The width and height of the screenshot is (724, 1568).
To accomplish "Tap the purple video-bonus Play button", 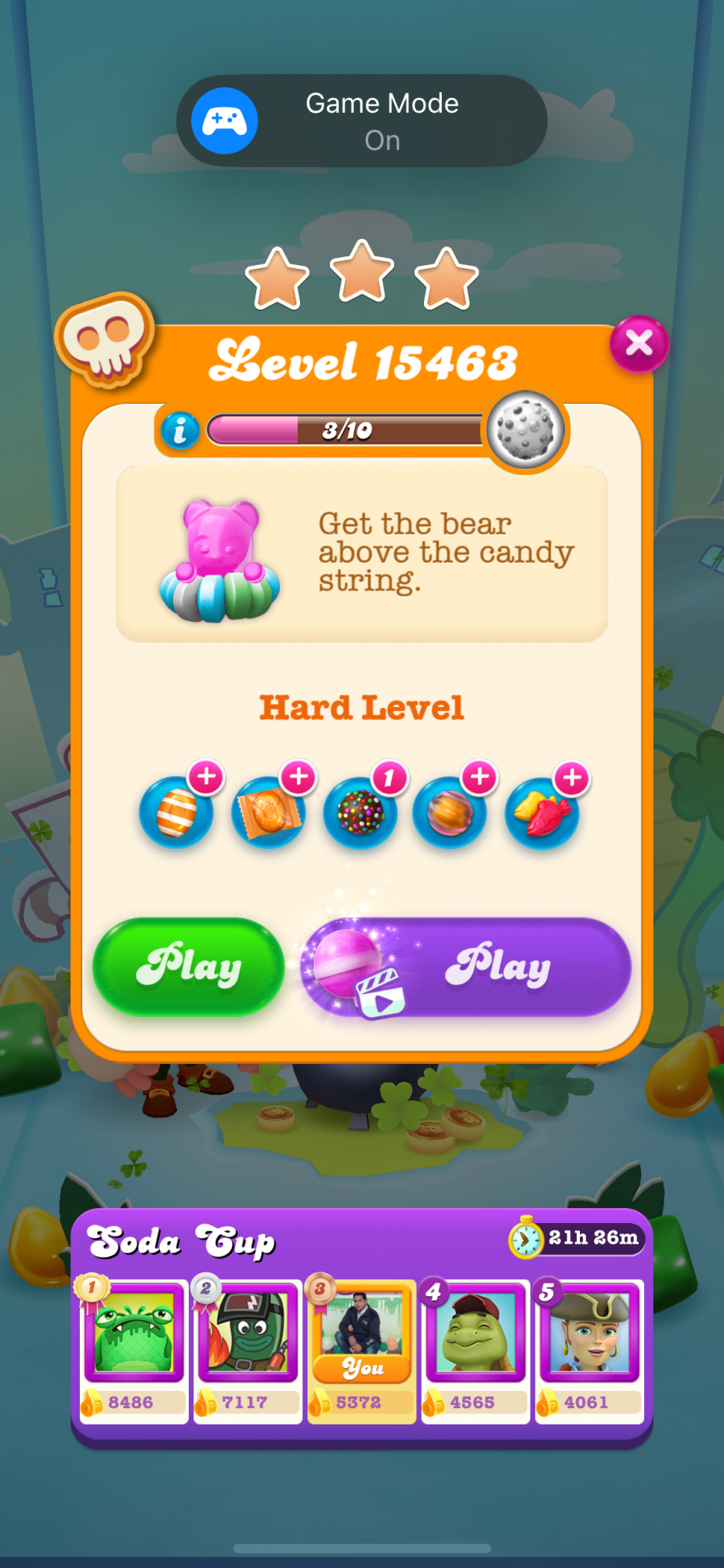I will pos(467,967).
